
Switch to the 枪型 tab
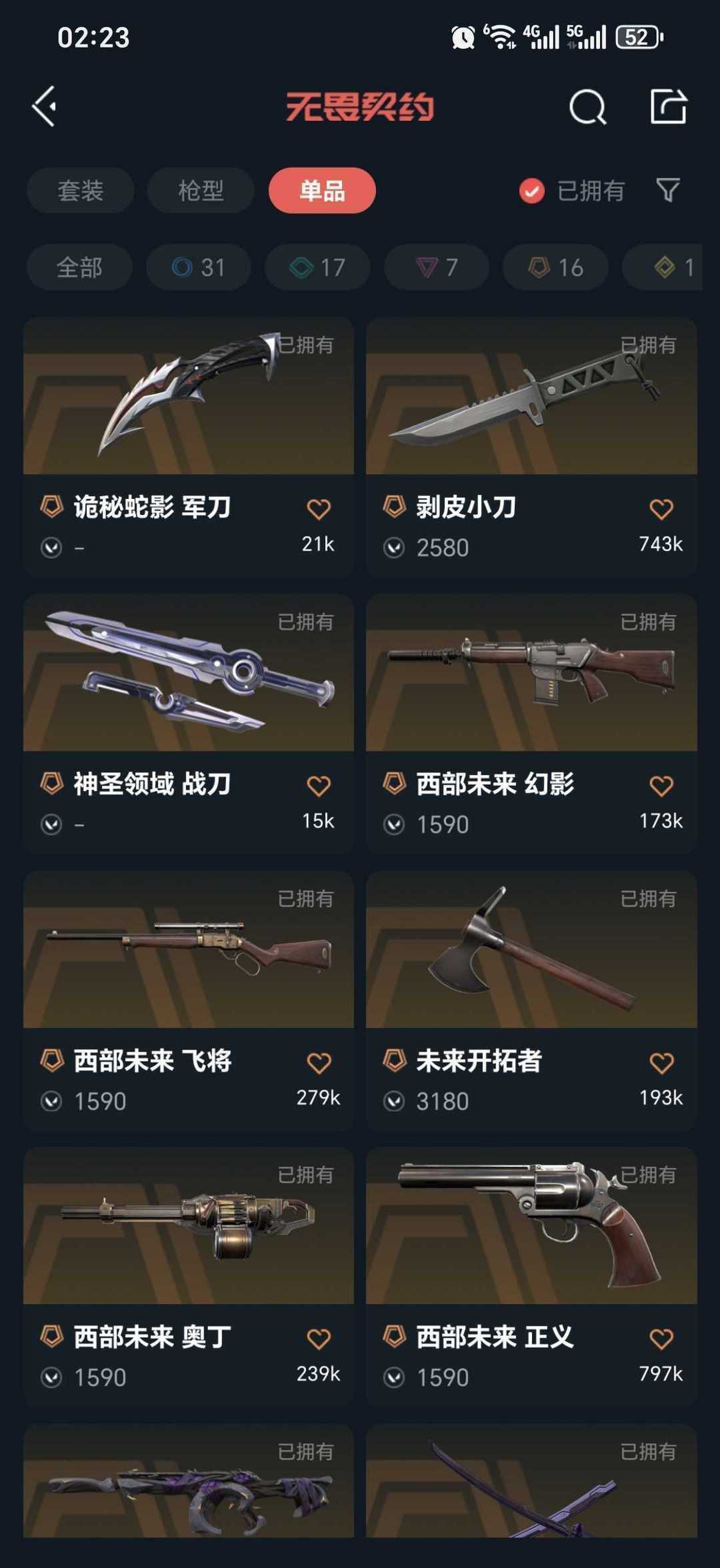[200, 191]
